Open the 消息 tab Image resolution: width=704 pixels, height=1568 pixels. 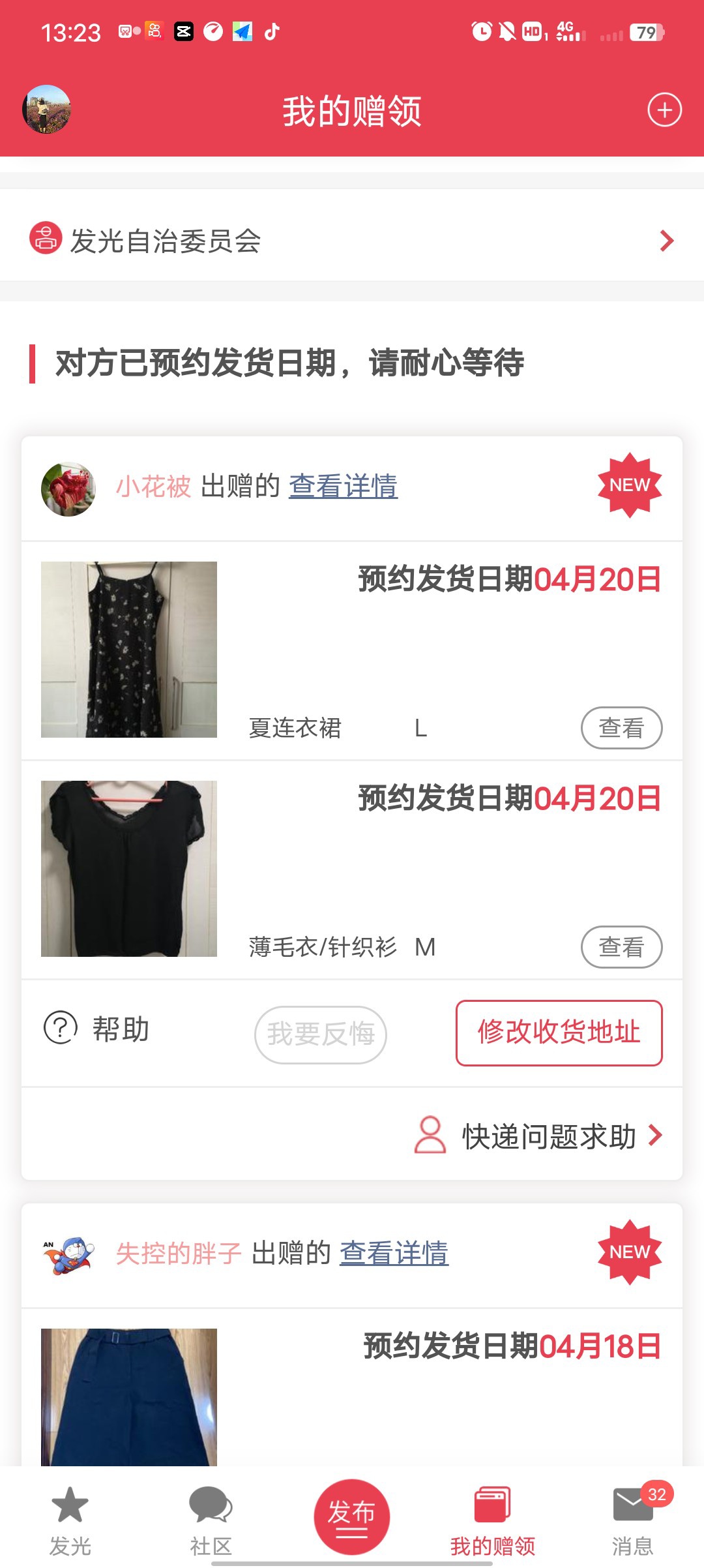tap(632, 1521)
